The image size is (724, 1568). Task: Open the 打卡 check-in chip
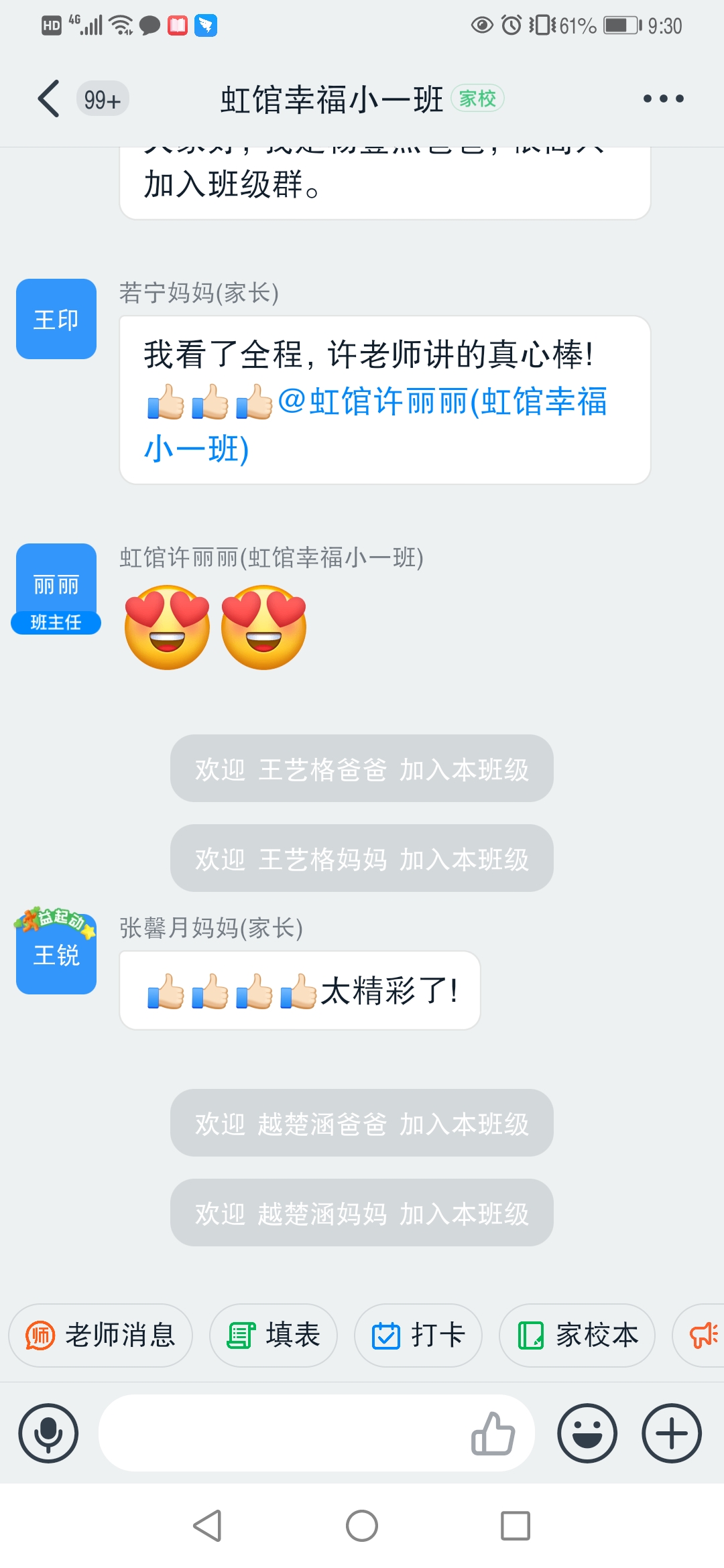click(418, 1335)
